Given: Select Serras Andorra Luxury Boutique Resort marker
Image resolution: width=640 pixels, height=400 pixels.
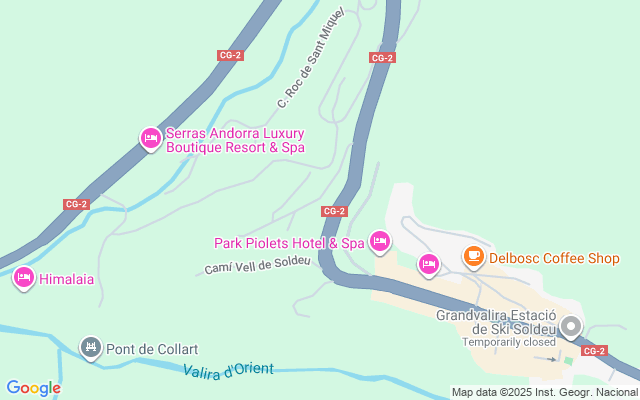Looking at the screenshot, I should click(150, 138).
